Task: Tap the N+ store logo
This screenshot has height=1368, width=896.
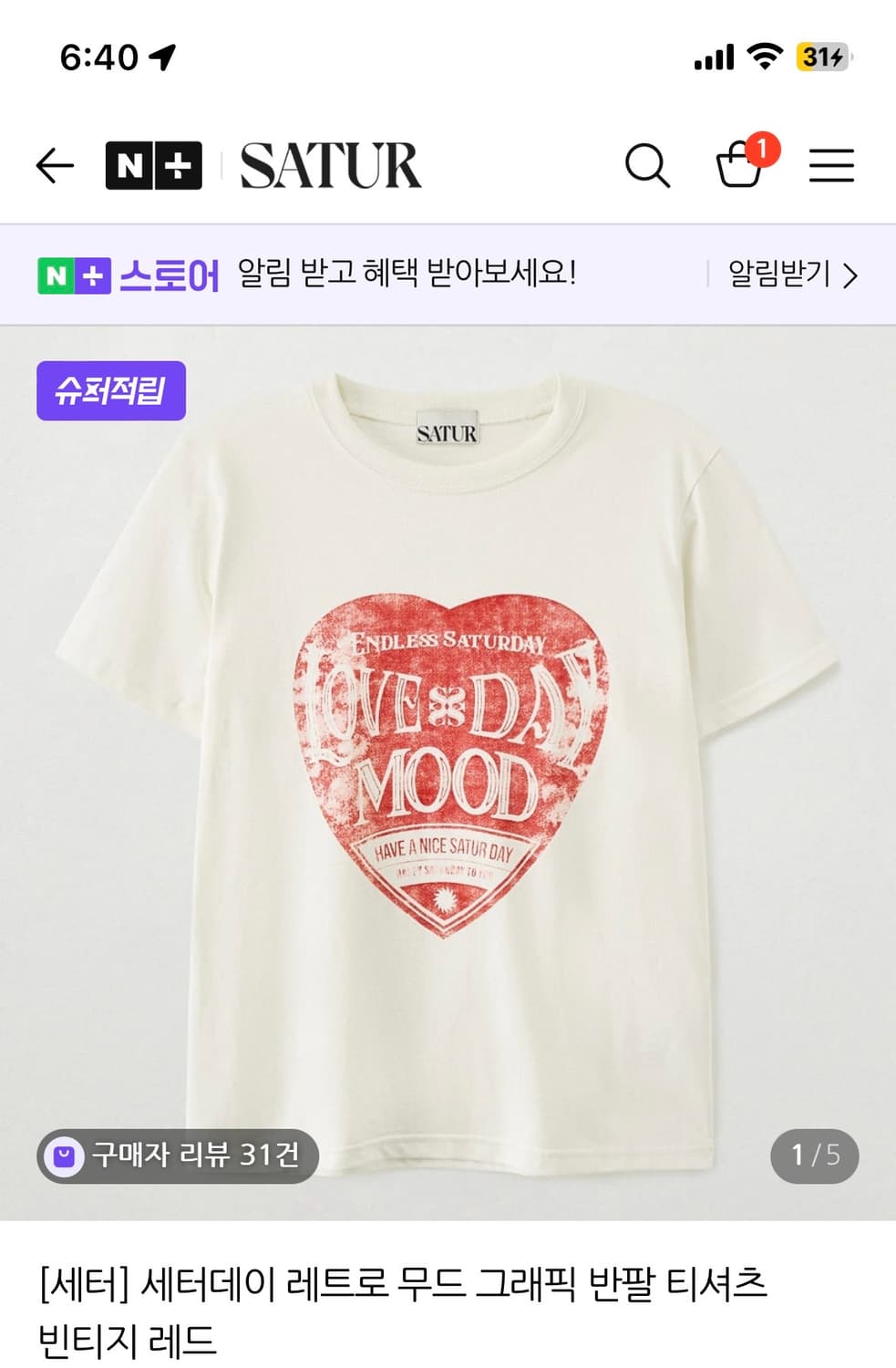Action: coord(151,165)
